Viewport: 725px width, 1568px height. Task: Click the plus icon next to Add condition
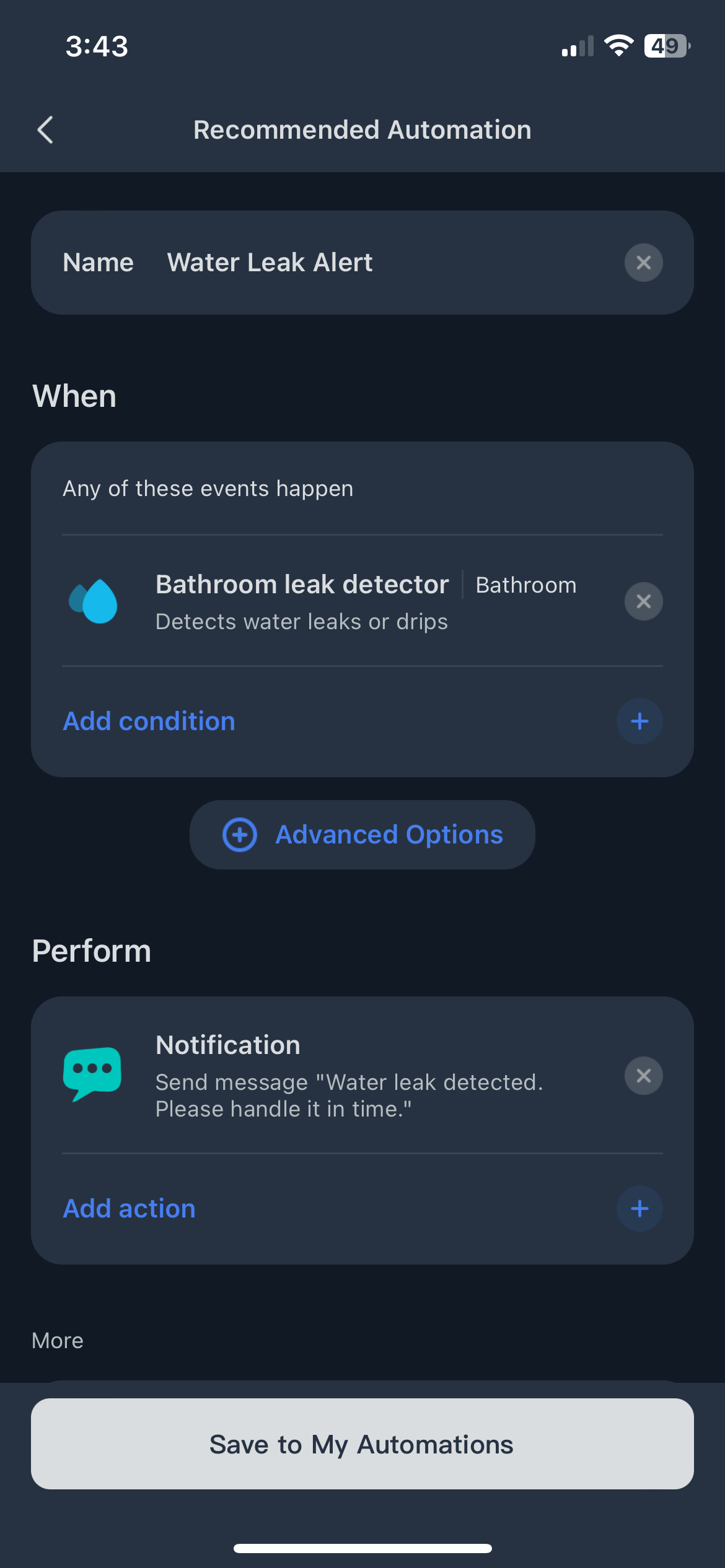[x=639, y=721]
